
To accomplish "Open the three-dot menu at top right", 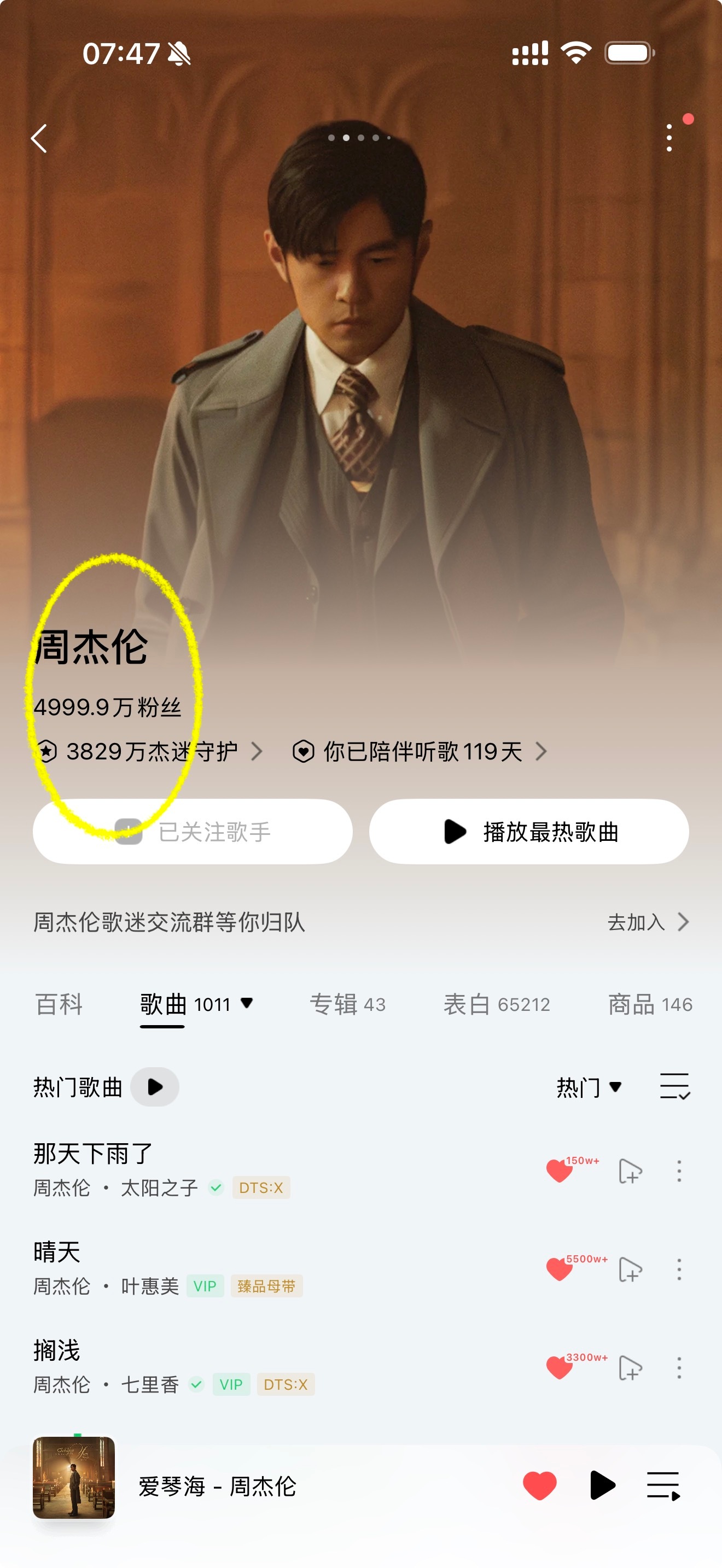I will pyautogui.click(x=669, y=139).
